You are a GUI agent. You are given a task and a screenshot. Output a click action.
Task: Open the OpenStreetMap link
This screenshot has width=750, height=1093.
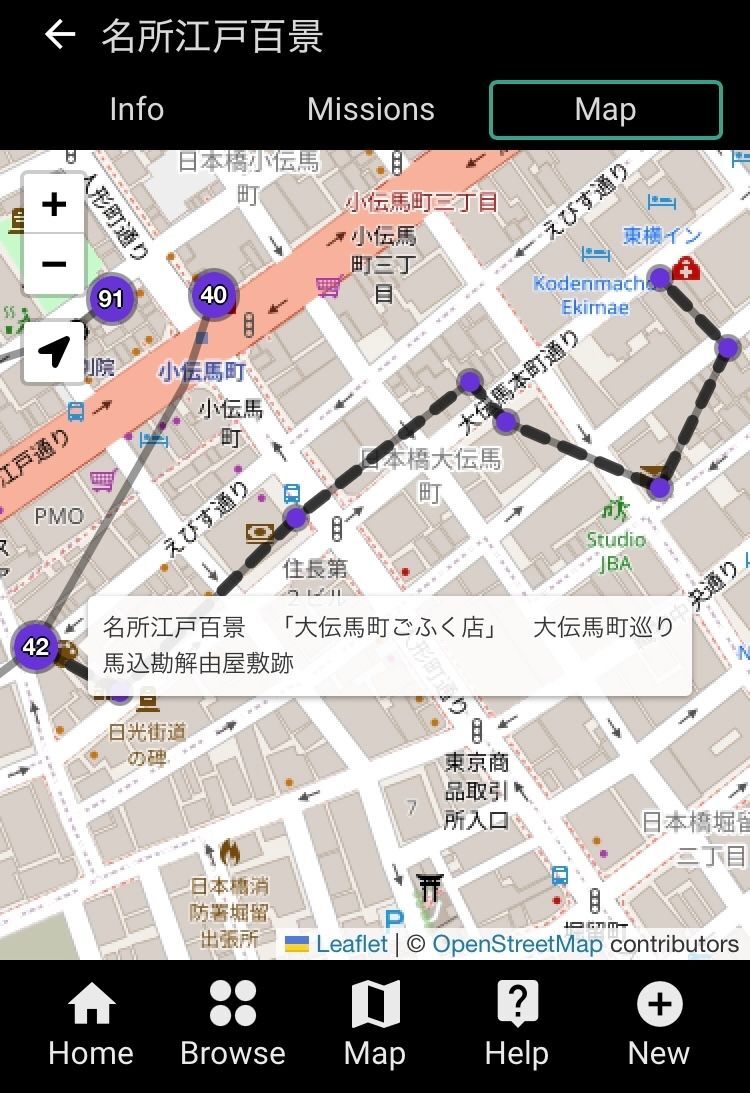517,944
